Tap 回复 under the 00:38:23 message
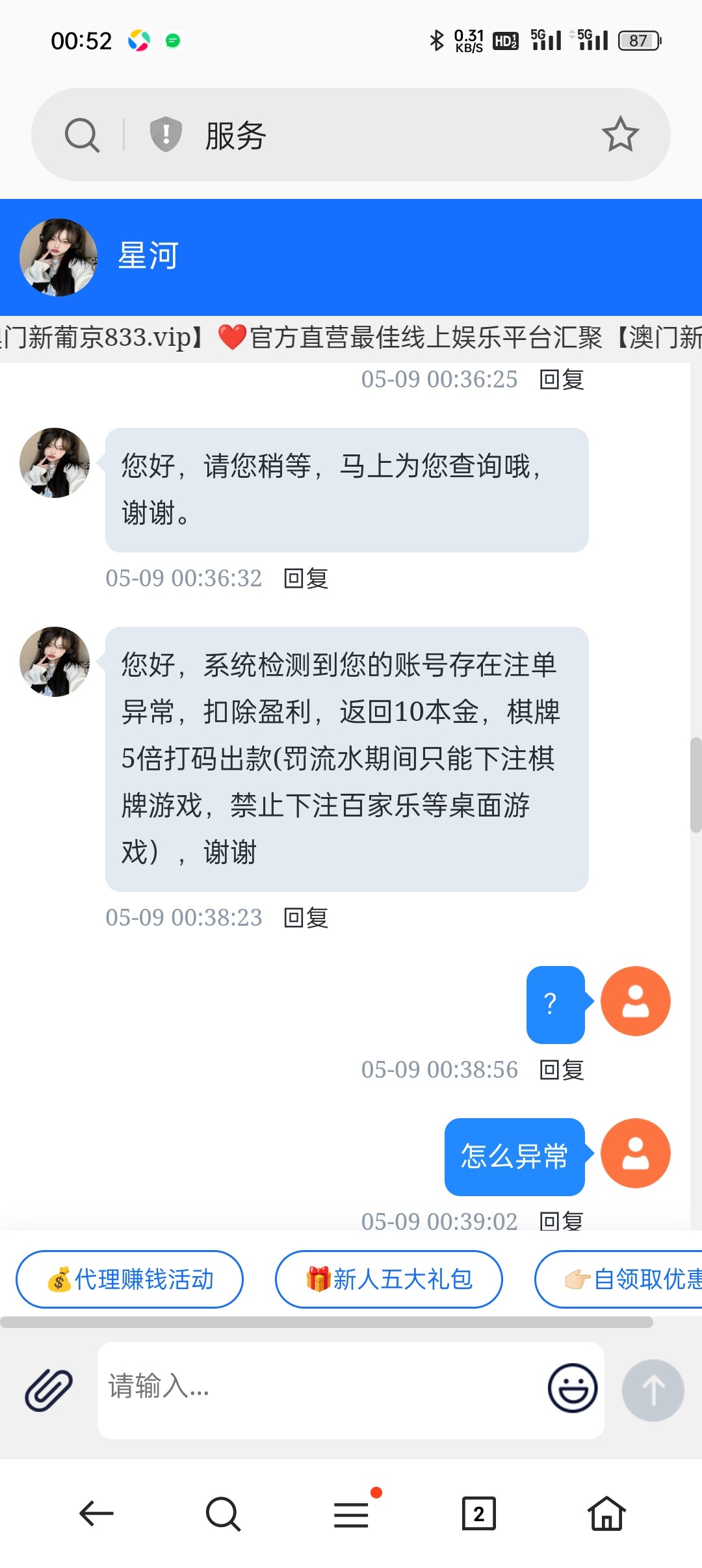The width and height of the screenshot is (702, 1568). click(306, 917)
